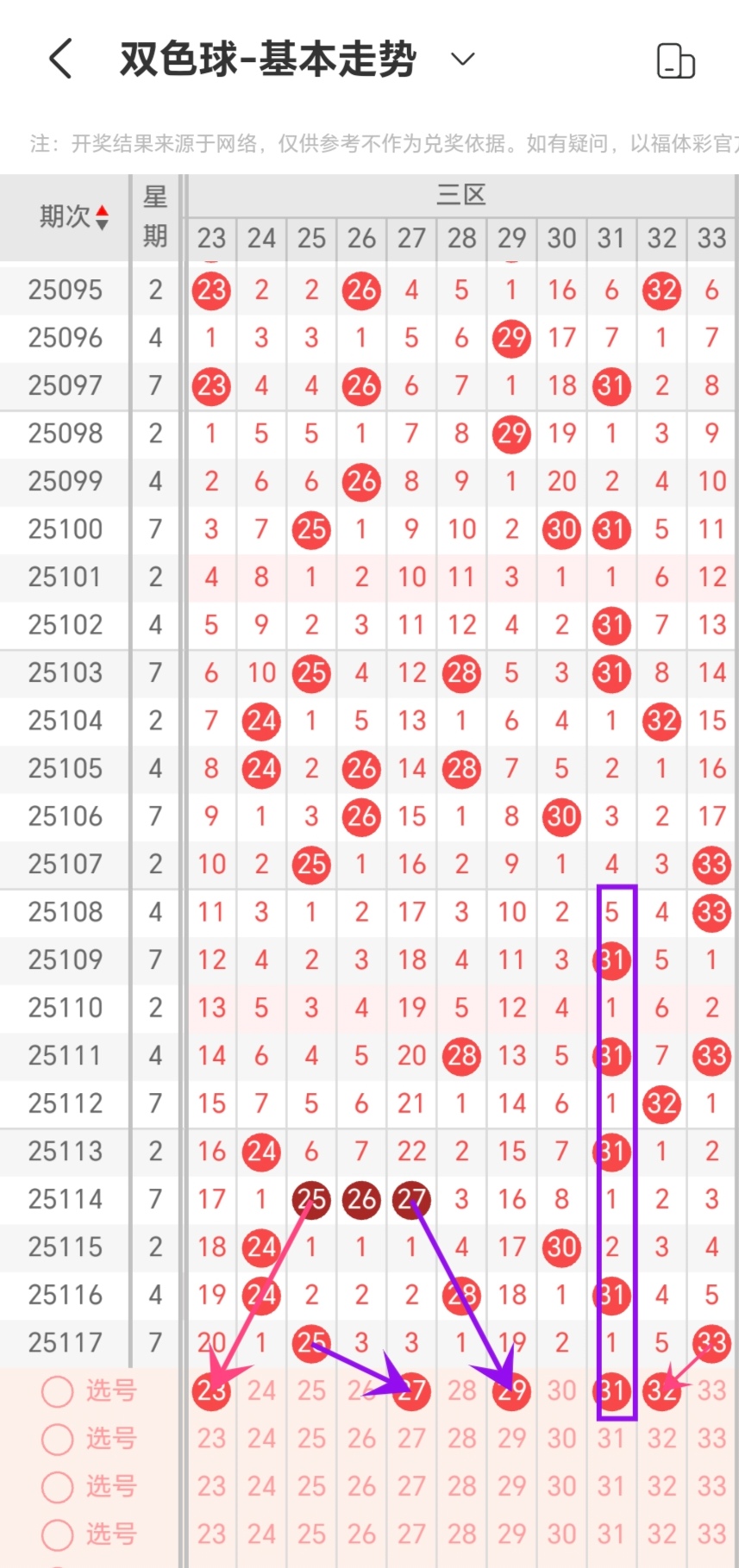The image size is (739, 1568).
Task: Go back using the top-left arrow
Action: pos(60,59)
